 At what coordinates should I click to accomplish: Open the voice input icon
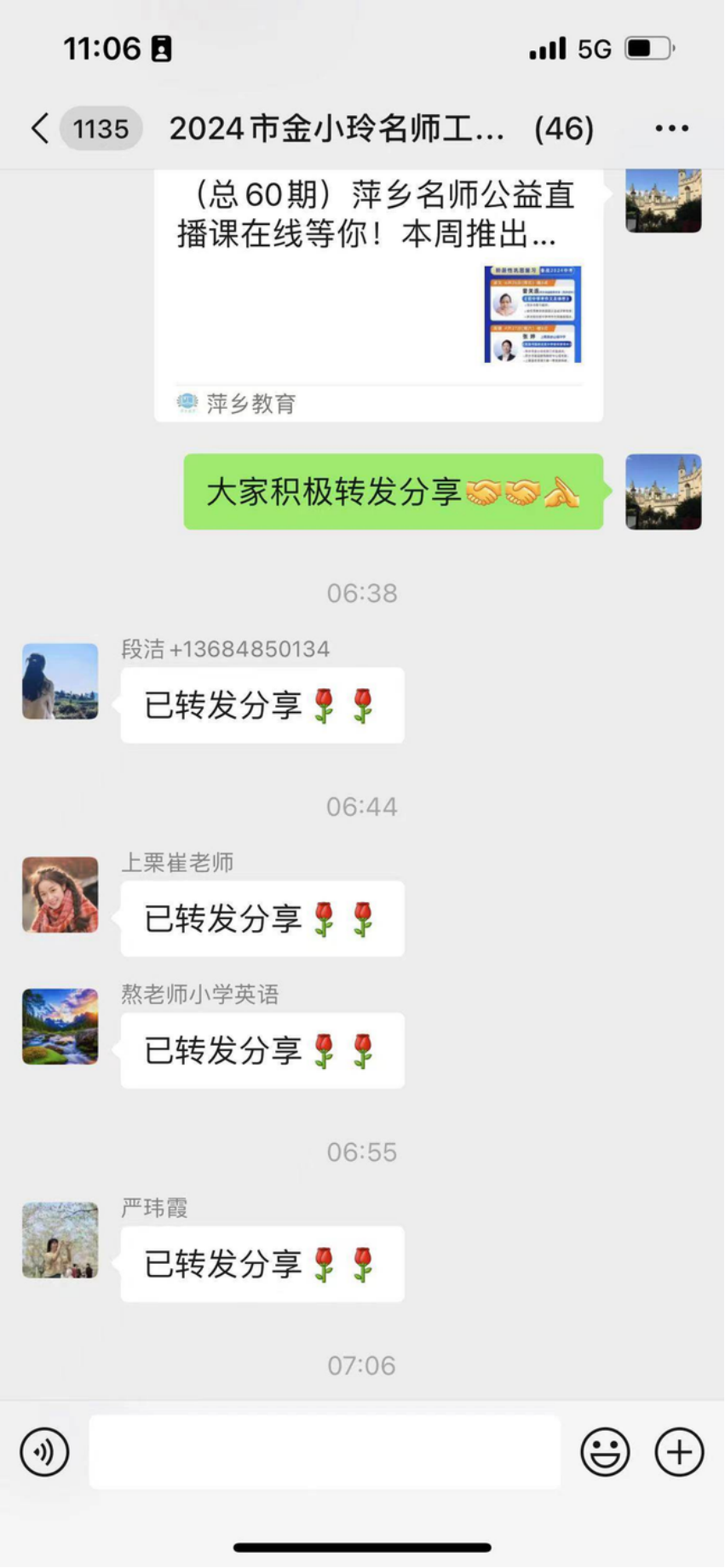point(43,1452)
